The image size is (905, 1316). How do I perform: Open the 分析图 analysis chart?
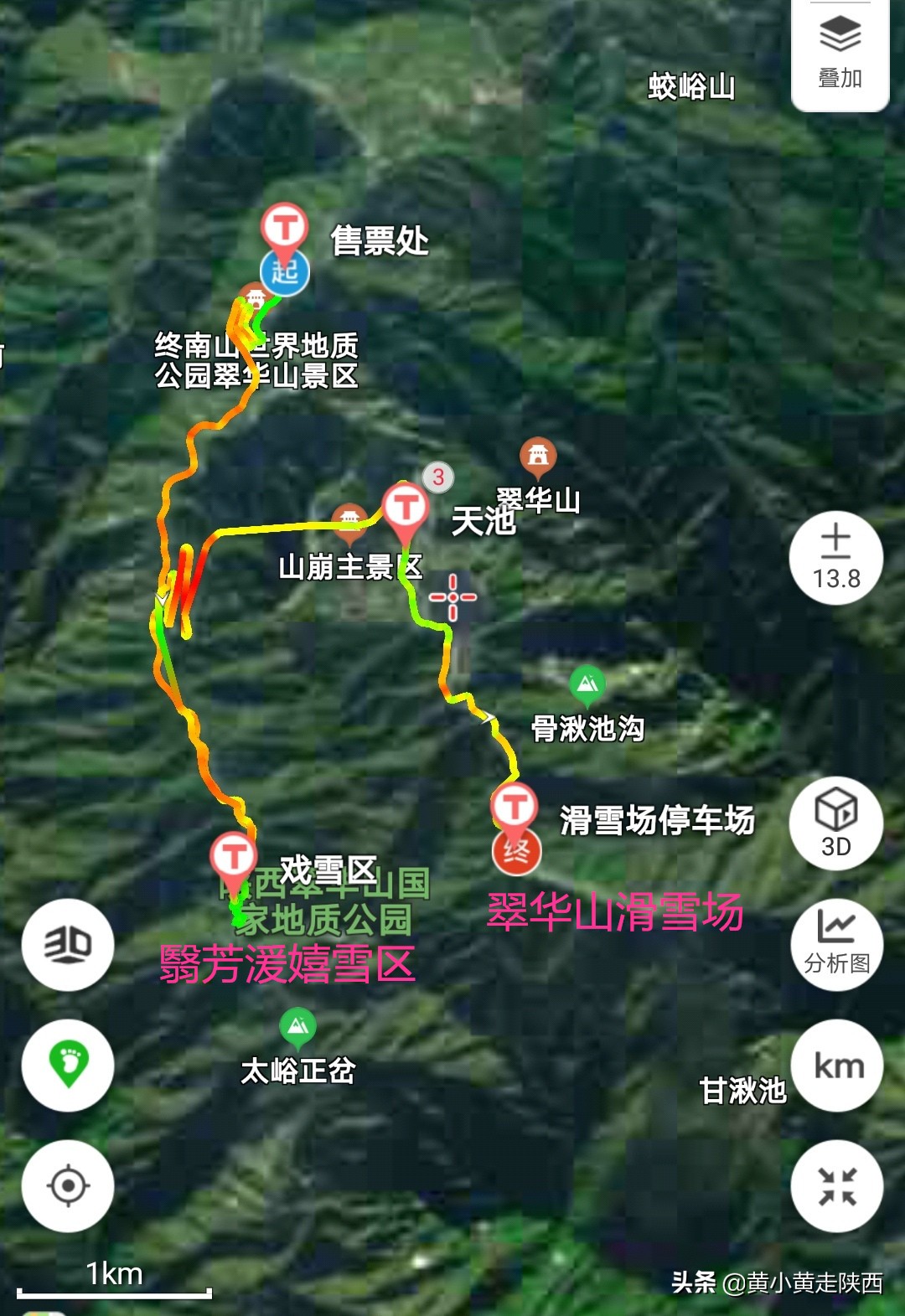(x=837, y=945)
